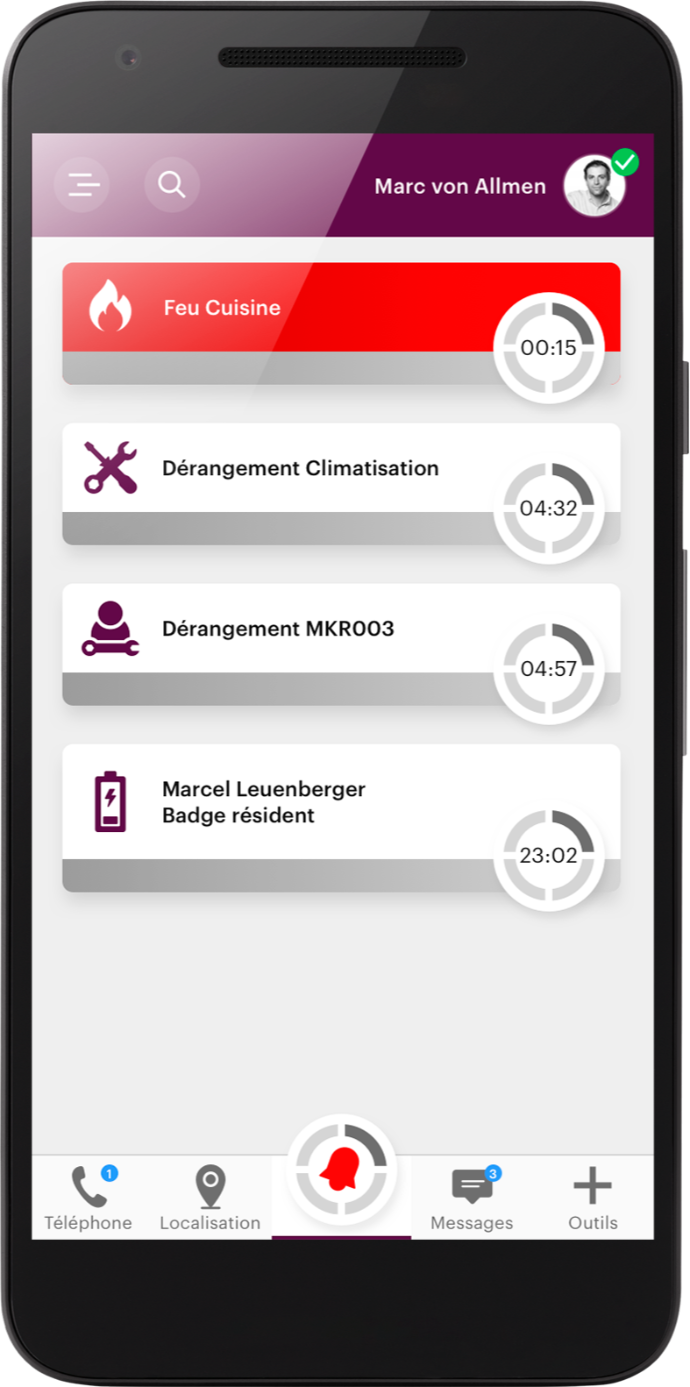This screenshot has width=690, height=1387.
Task: Select the red alarm bell tab
Action: click(x=342, y=1169)
